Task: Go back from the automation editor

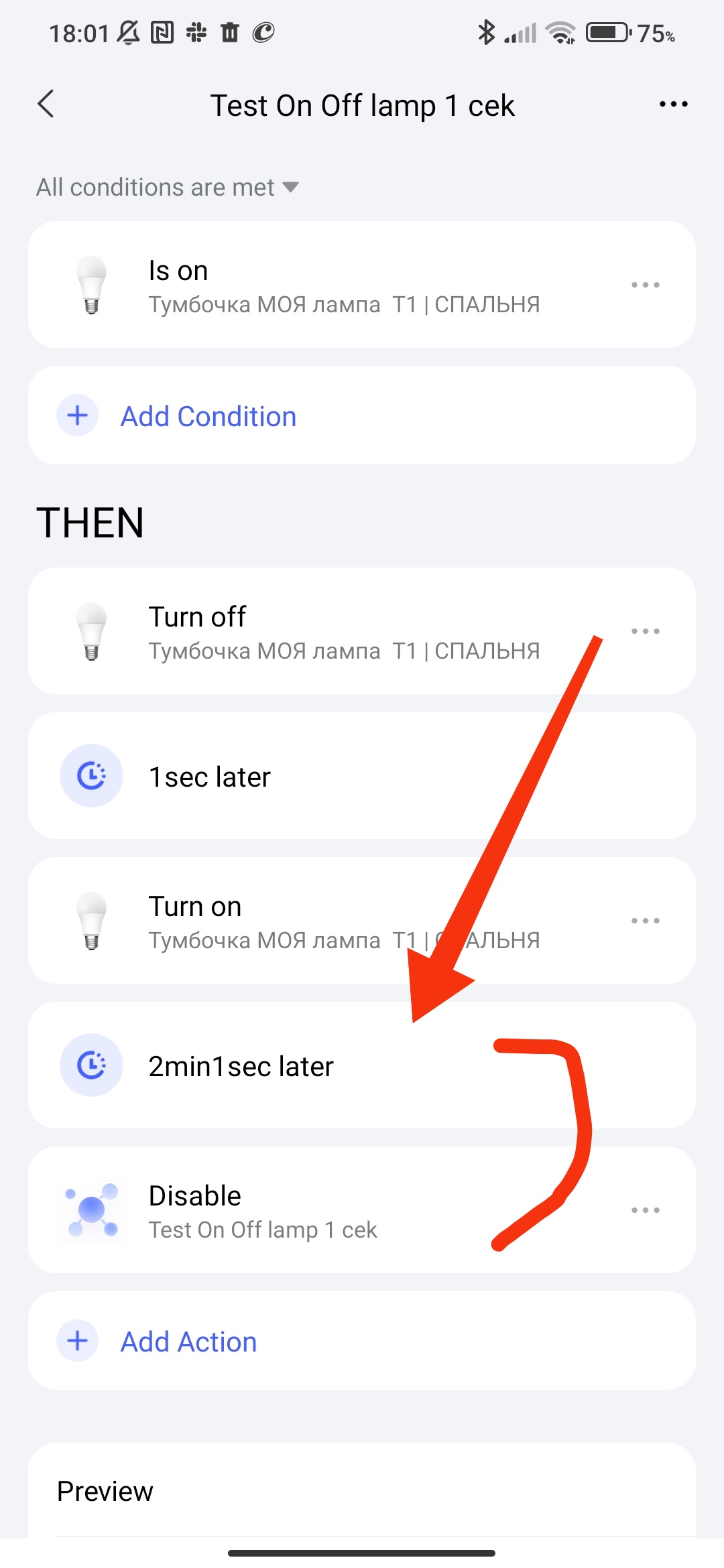Action: coord(46,105)
